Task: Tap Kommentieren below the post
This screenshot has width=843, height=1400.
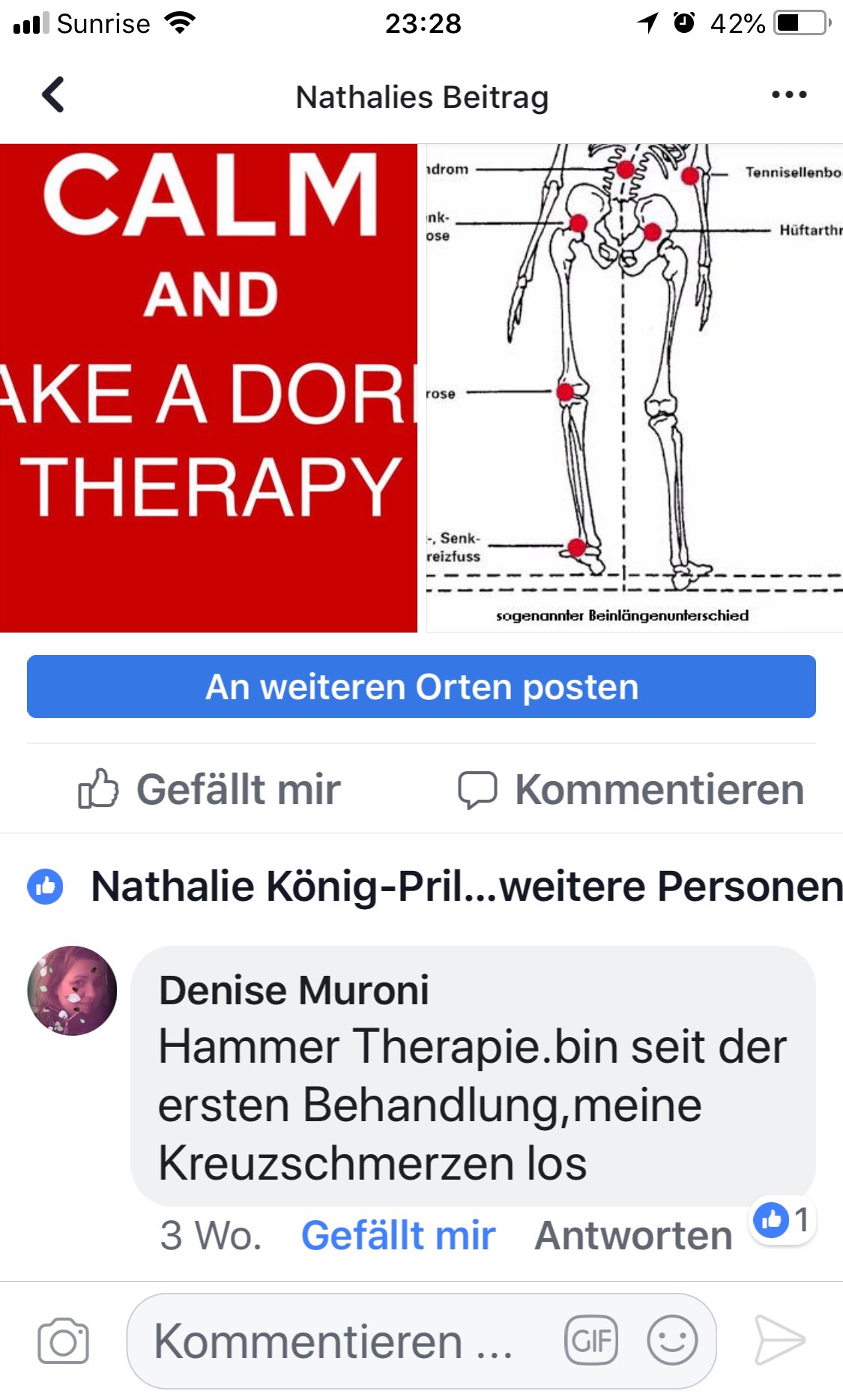Action: pos(631,789)
